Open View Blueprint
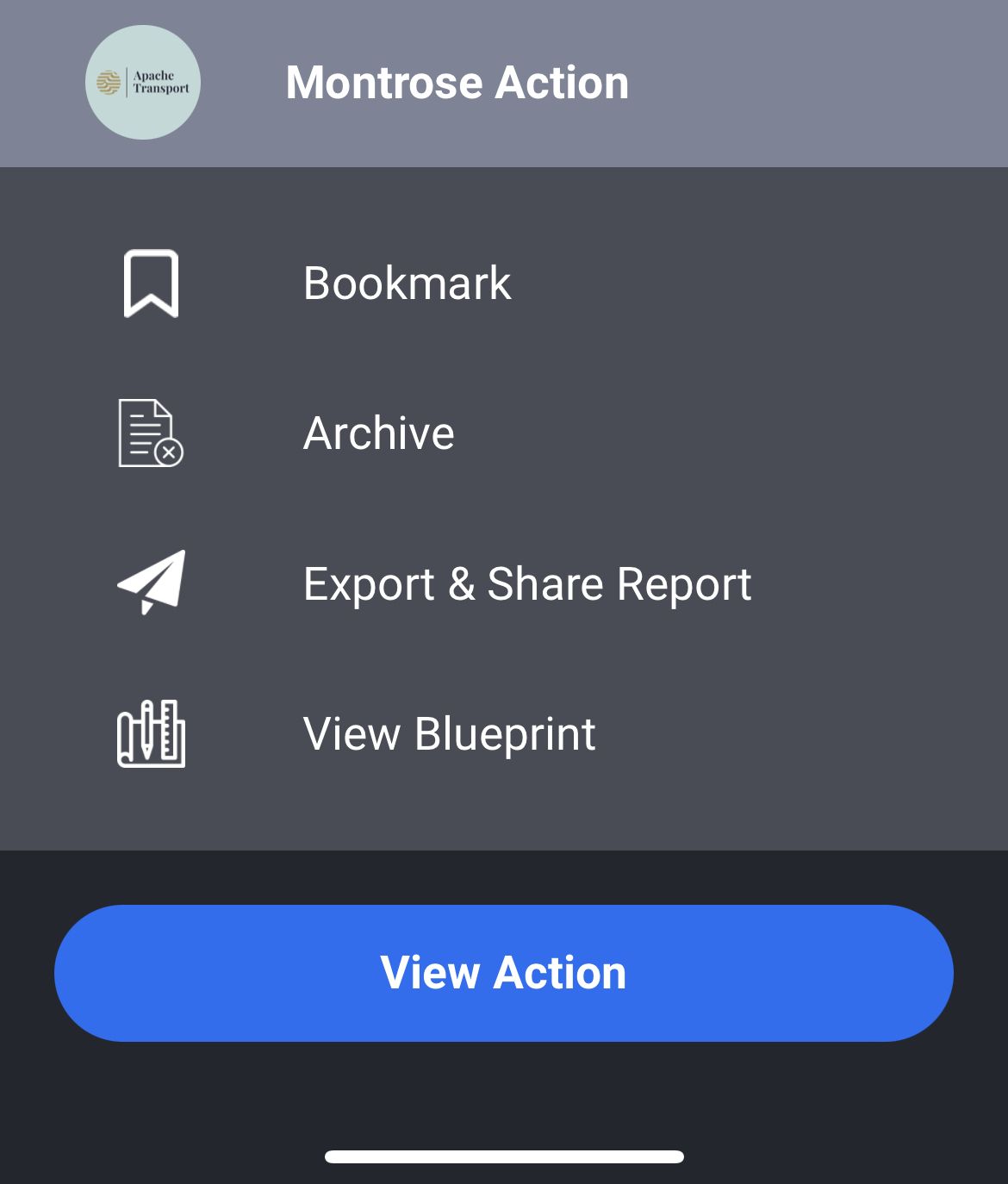The image size is (1008, 1184). [x=449, y=733]
